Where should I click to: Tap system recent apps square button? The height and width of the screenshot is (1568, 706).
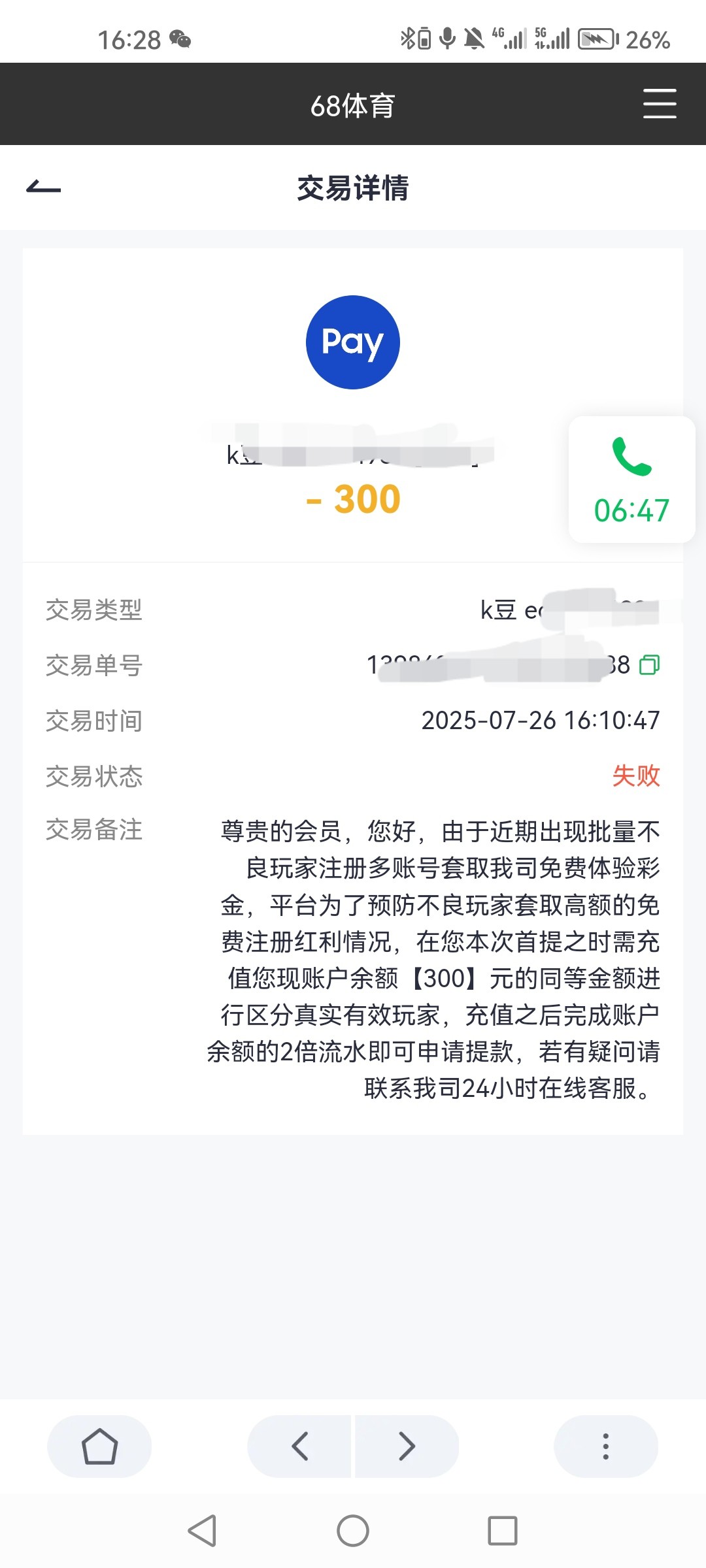502,1530
